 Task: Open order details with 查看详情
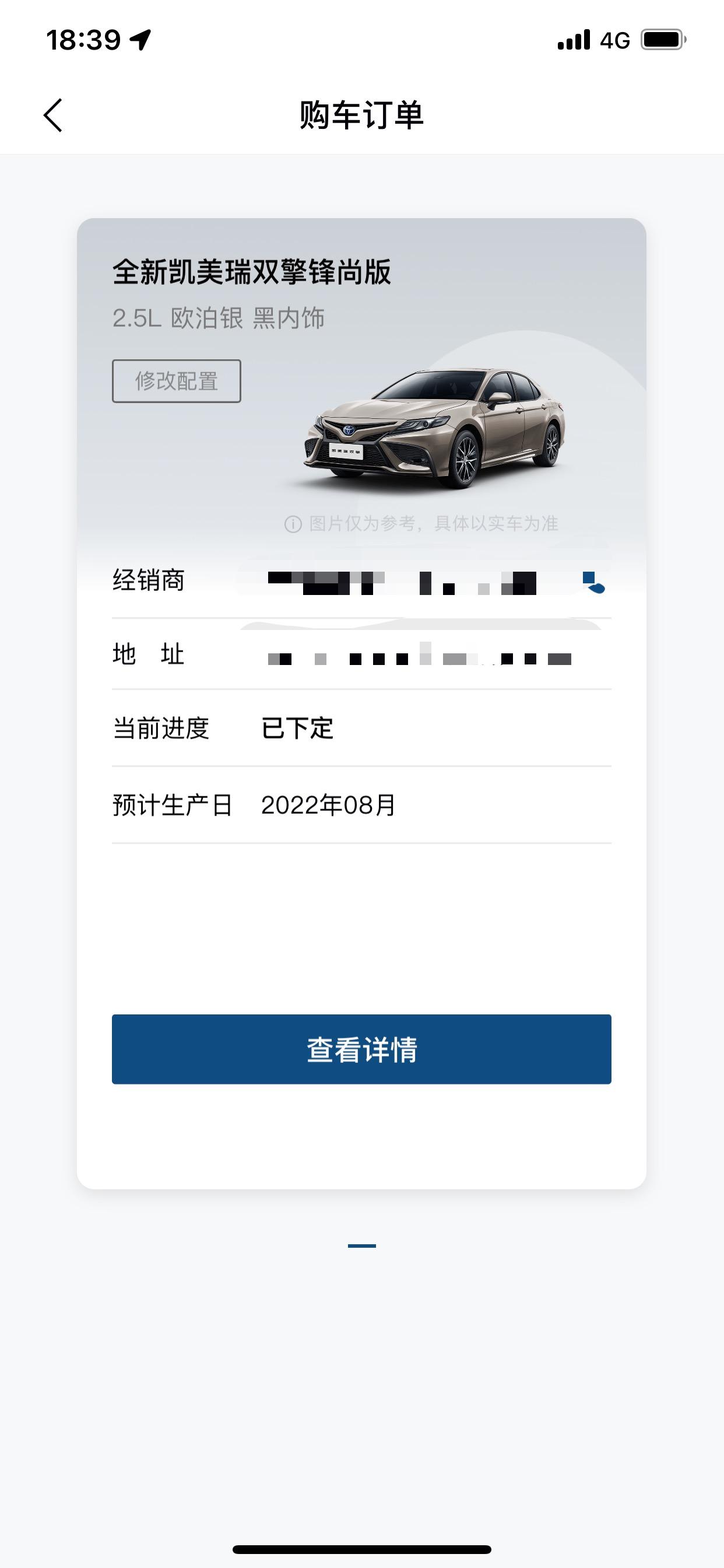click(x=361, y=1049)
